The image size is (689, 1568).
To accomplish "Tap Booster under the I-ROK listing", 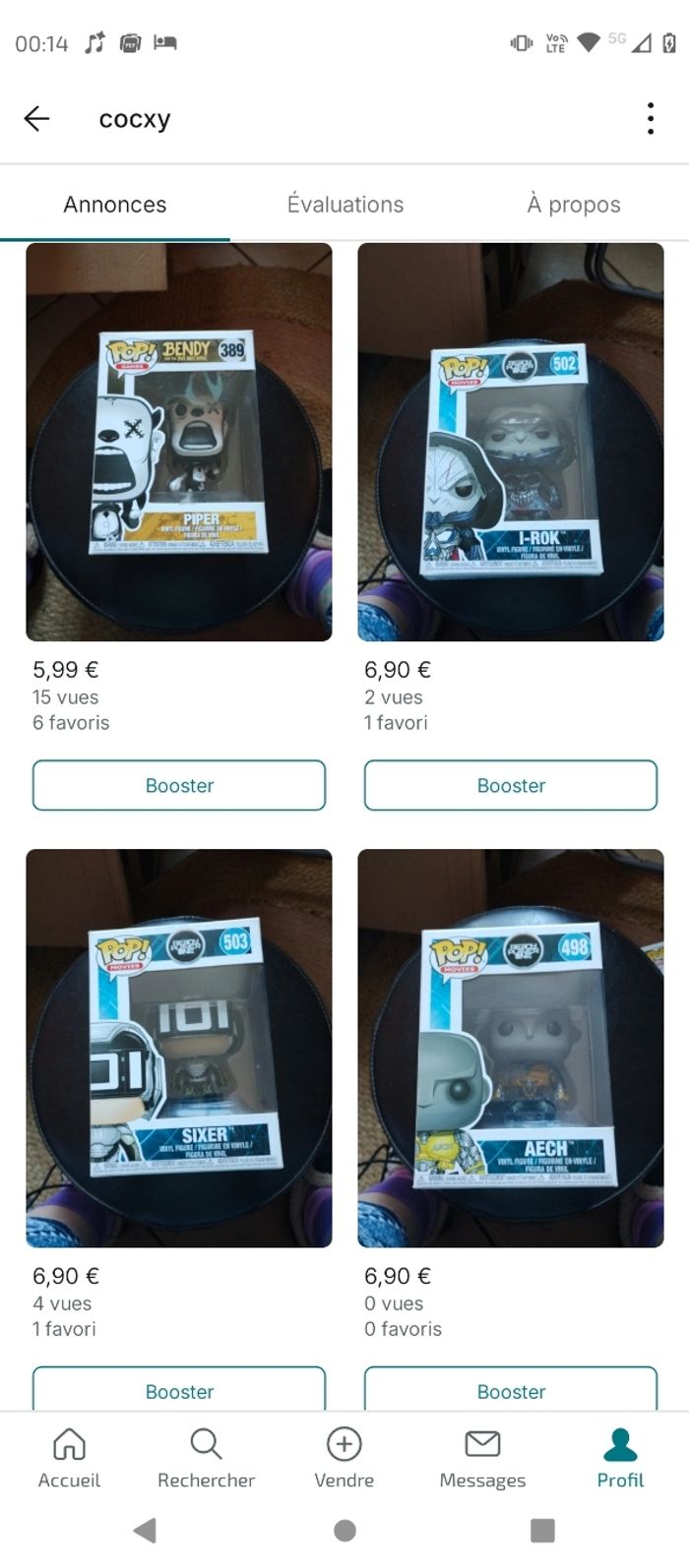I will tap(510, 785).
